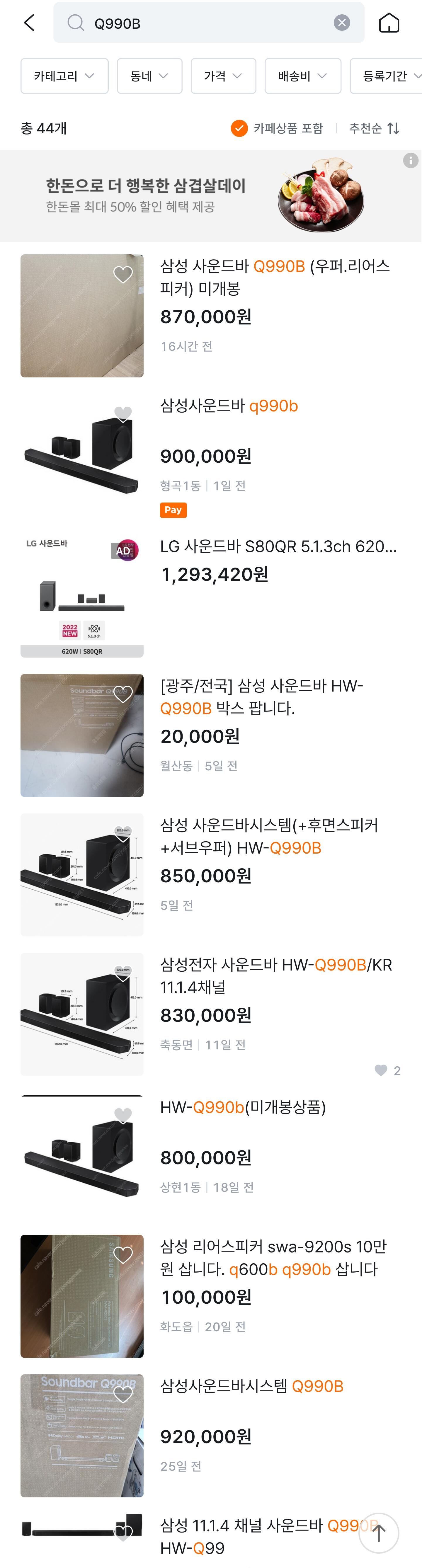
Task: Open the 배송비 filter dropdown
Action: point(303,76)
